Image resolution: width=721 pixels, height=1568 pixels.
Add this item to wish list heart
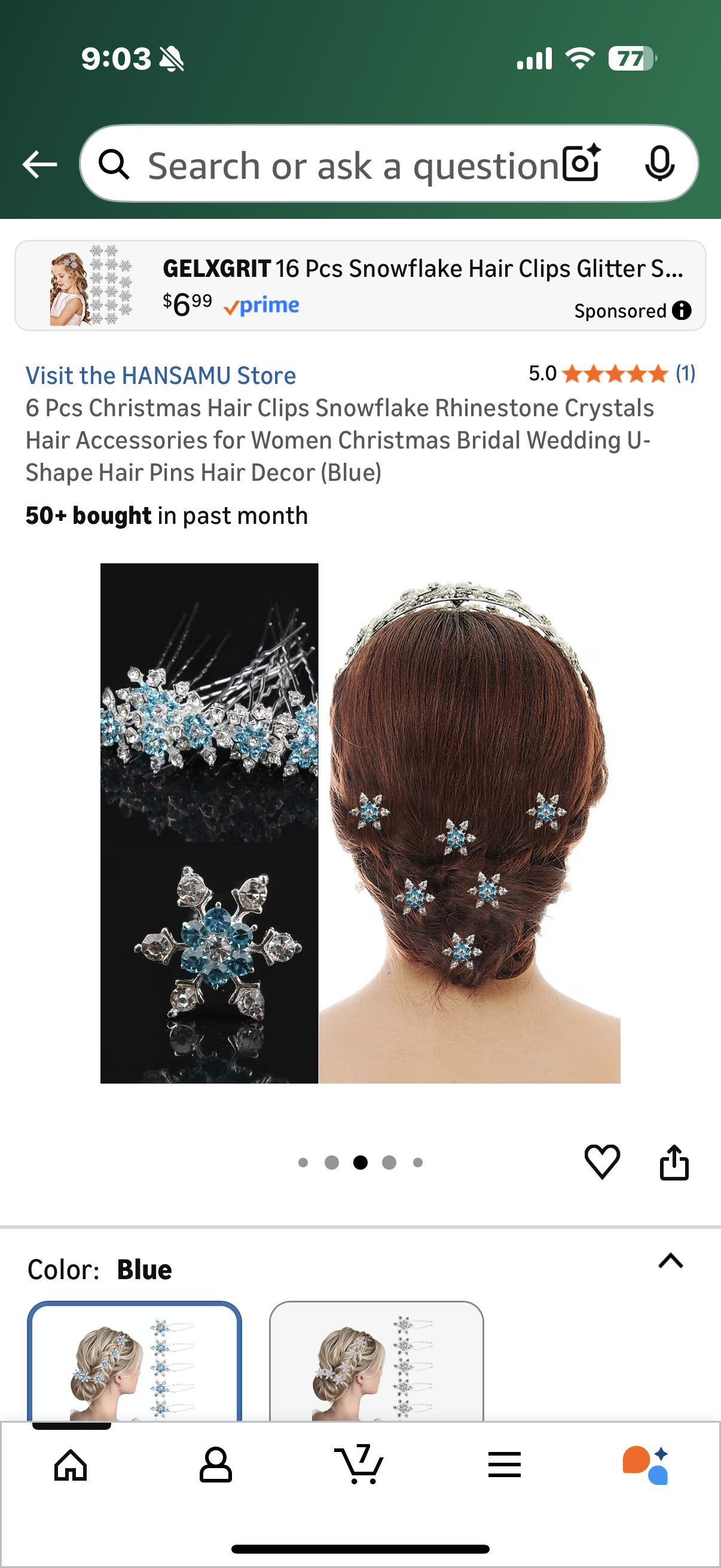[602, 1161]
